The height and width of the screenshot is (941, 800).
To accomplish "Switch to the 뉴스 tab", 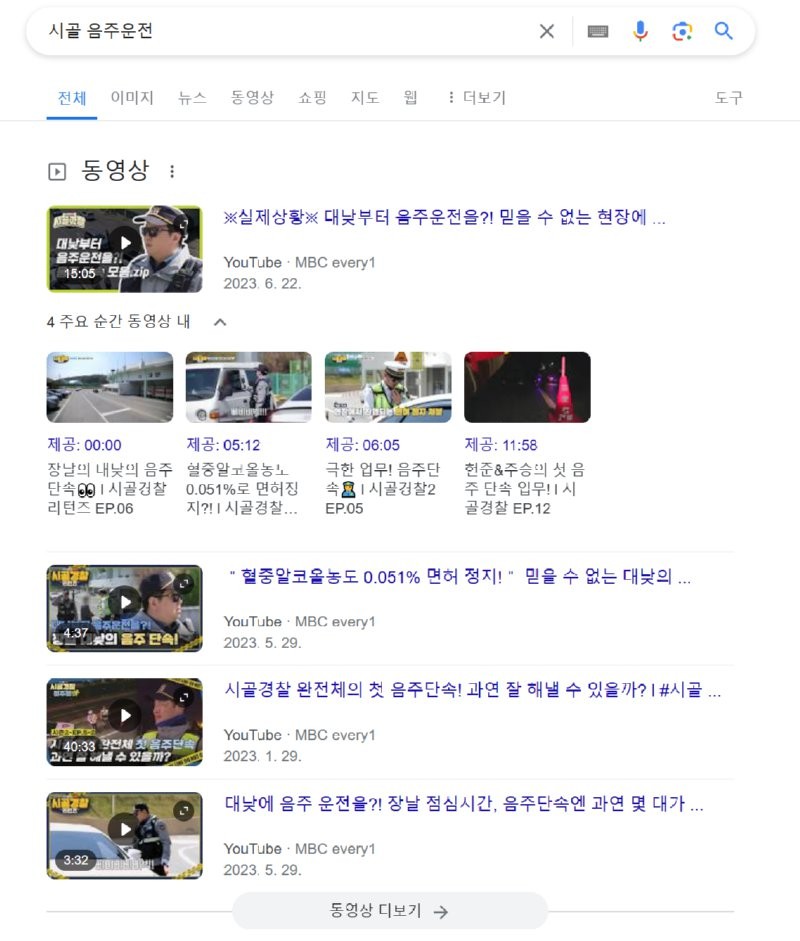I will coord(192,98).
